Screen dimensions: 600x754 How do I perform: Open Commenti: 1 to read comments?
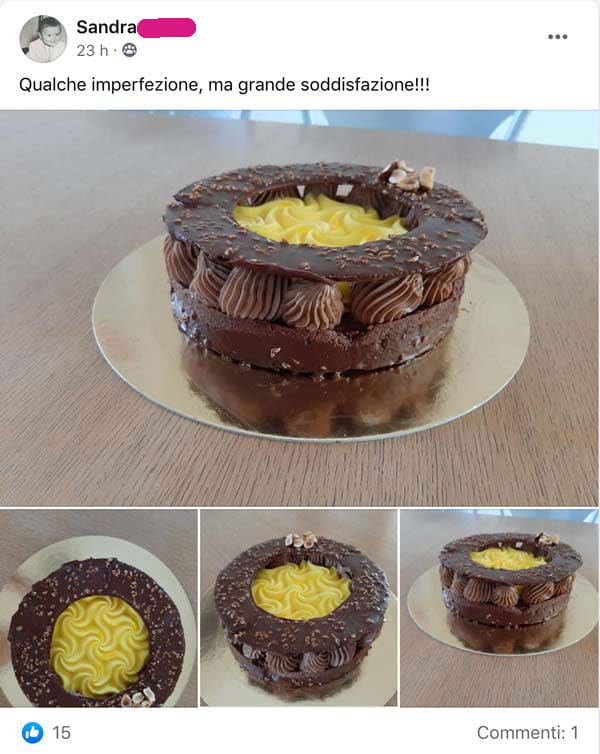click(x=527, y=733)
